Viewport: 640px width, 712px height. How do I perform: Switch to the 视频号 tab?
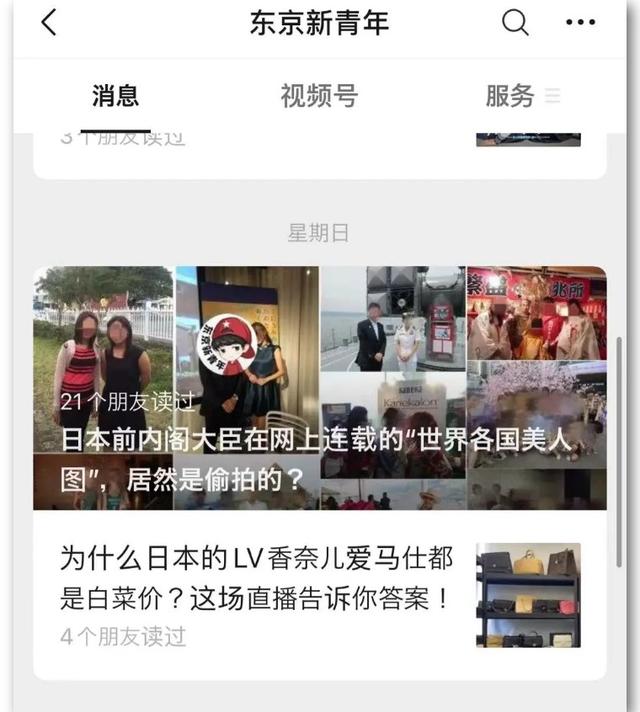319,96
